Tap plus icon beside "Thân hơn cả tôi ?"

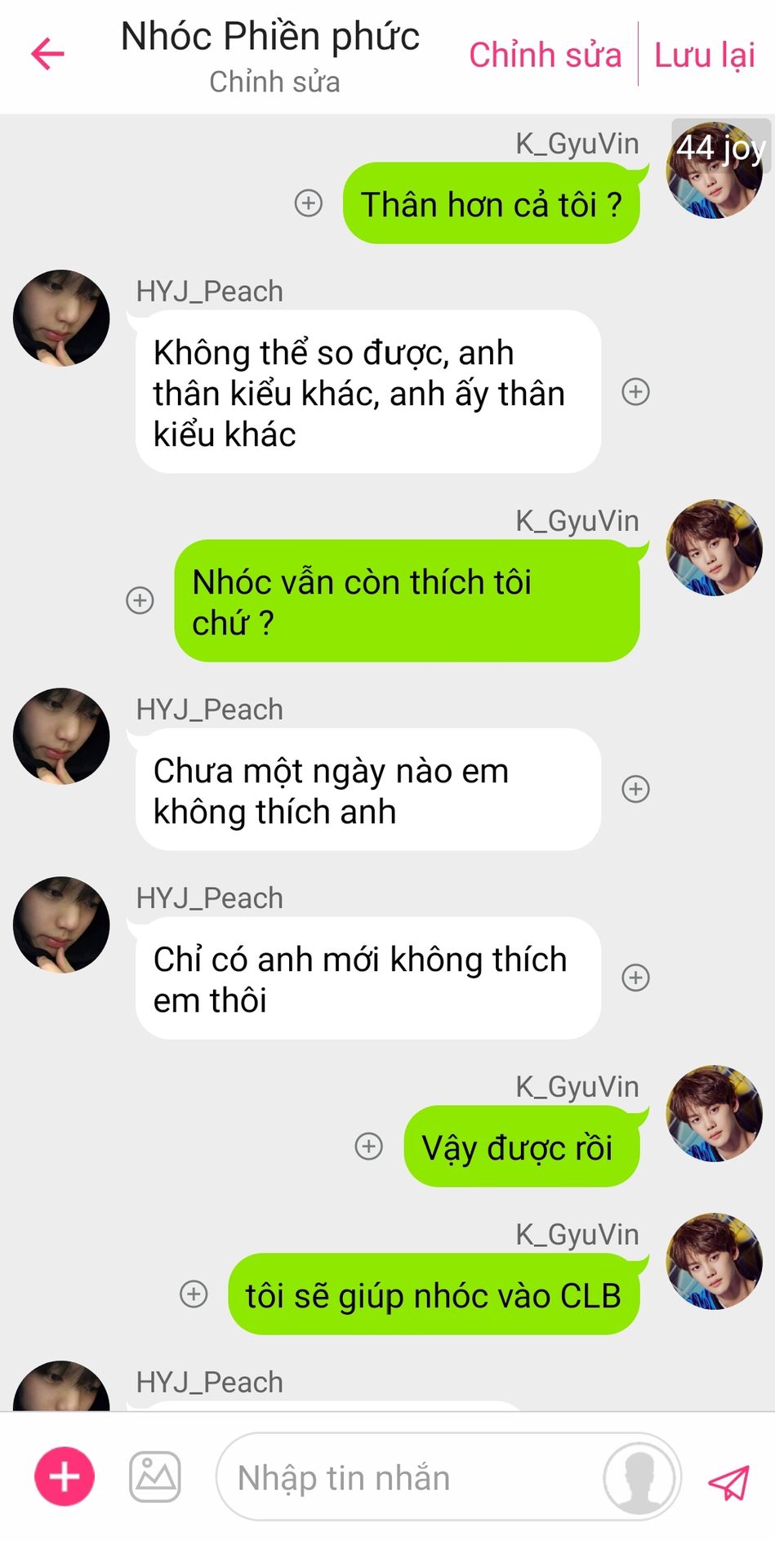tap(309, 203)
